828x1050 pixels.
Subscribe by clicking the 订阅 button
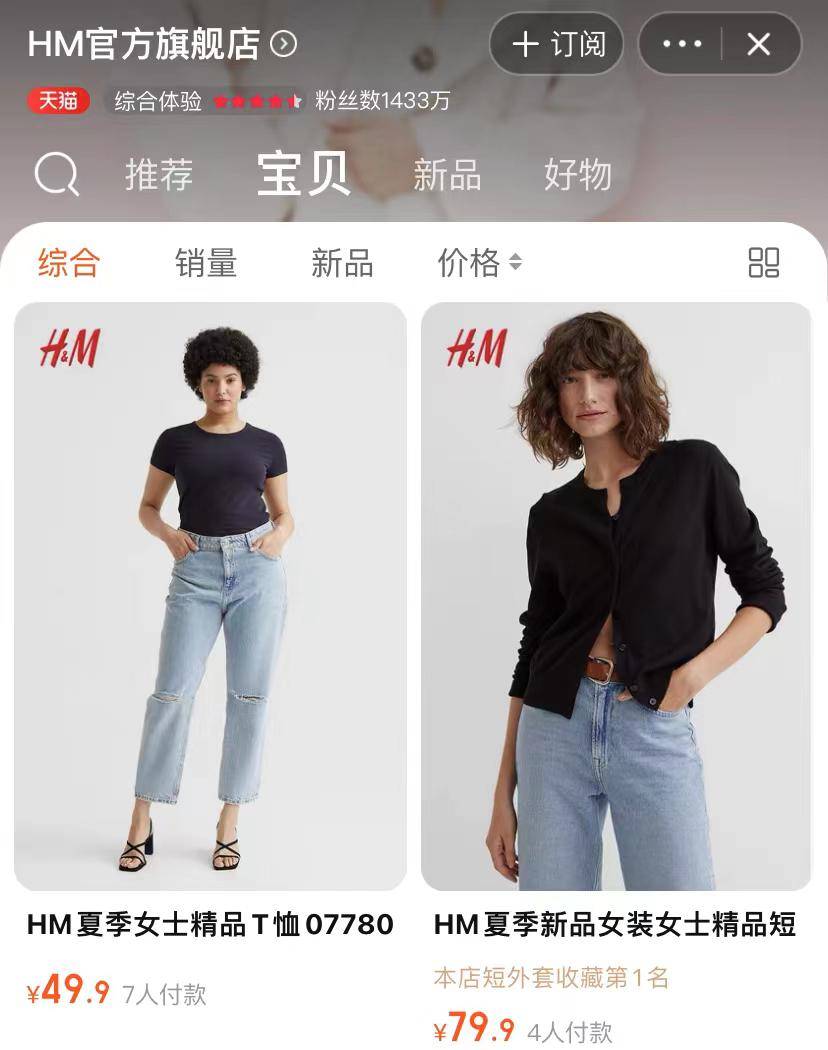pyautogui.click(x=558, y=43)
